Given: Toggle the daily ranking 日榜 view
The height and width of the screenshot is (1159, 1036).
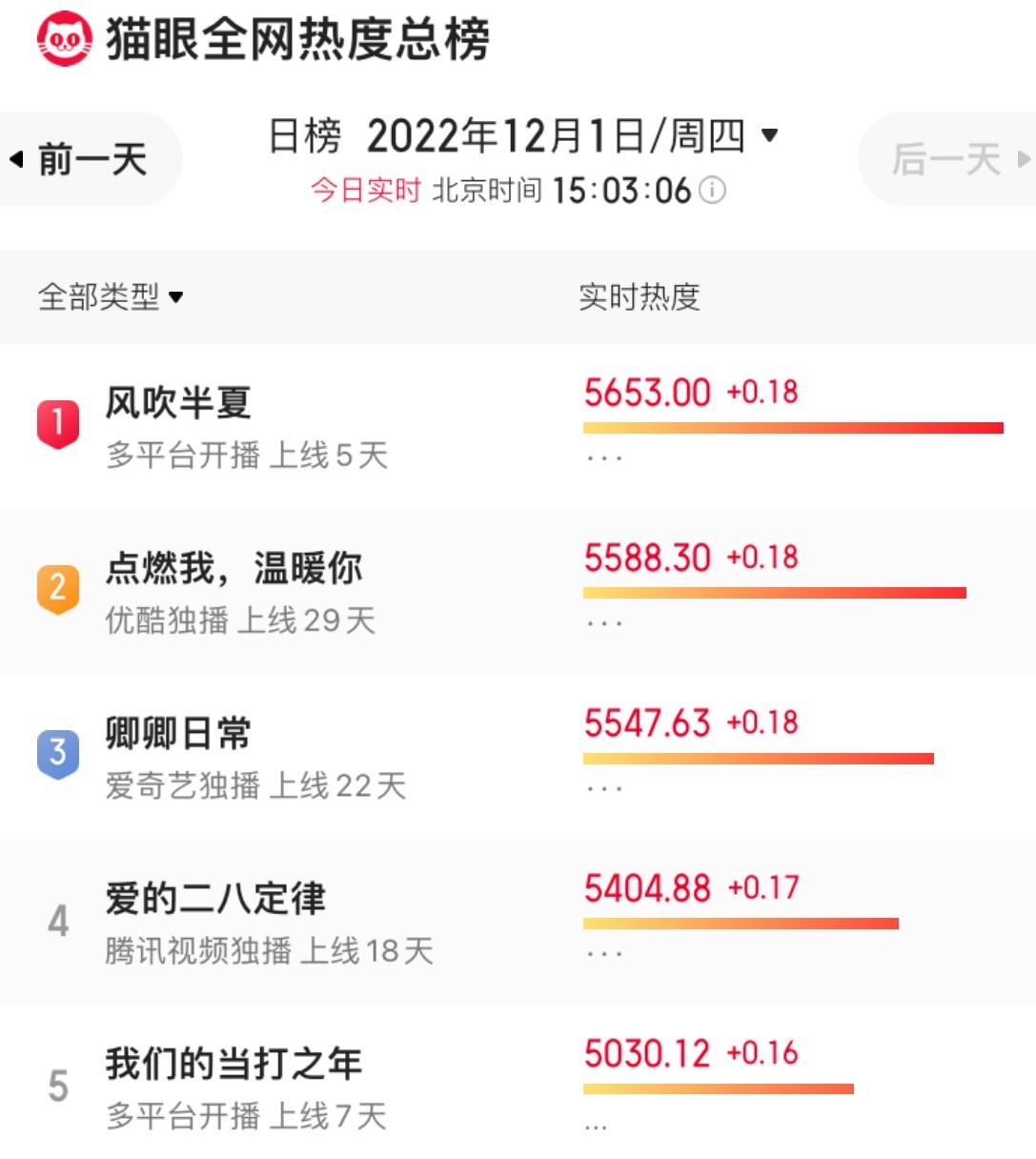Looking at the screenshot, I should click(305, 135).
